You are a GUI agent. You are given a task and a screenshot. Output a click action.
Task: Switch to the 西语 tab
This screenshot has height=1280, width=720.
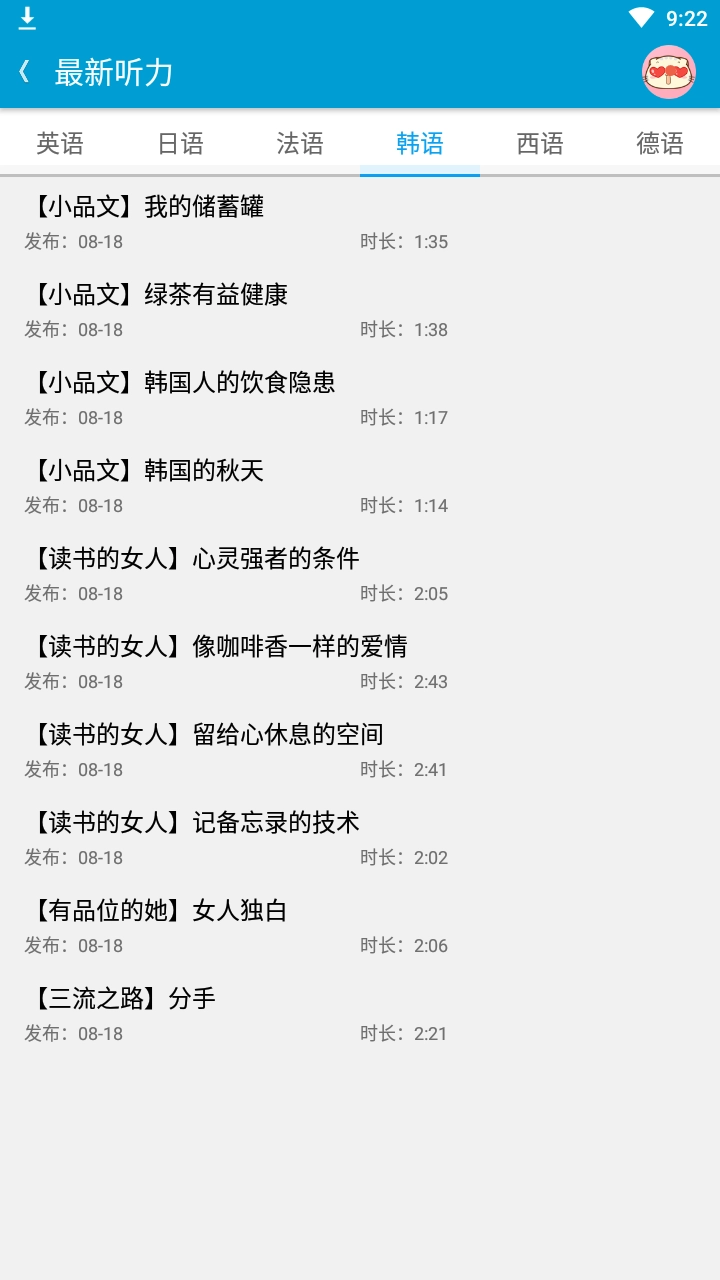point(539,143)
